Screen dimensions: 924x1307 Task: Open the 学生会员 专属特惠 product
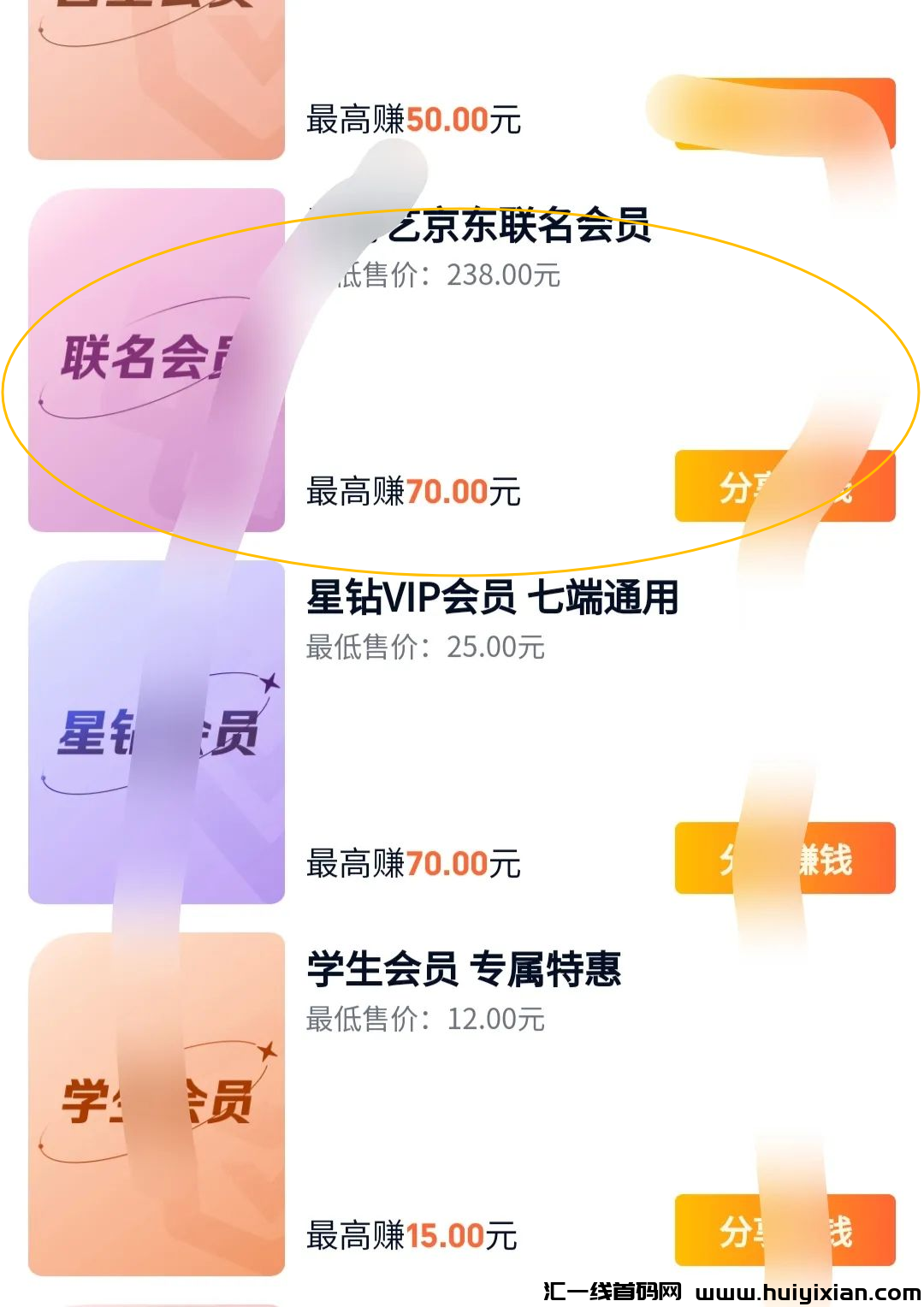click(x=464, y=970)
